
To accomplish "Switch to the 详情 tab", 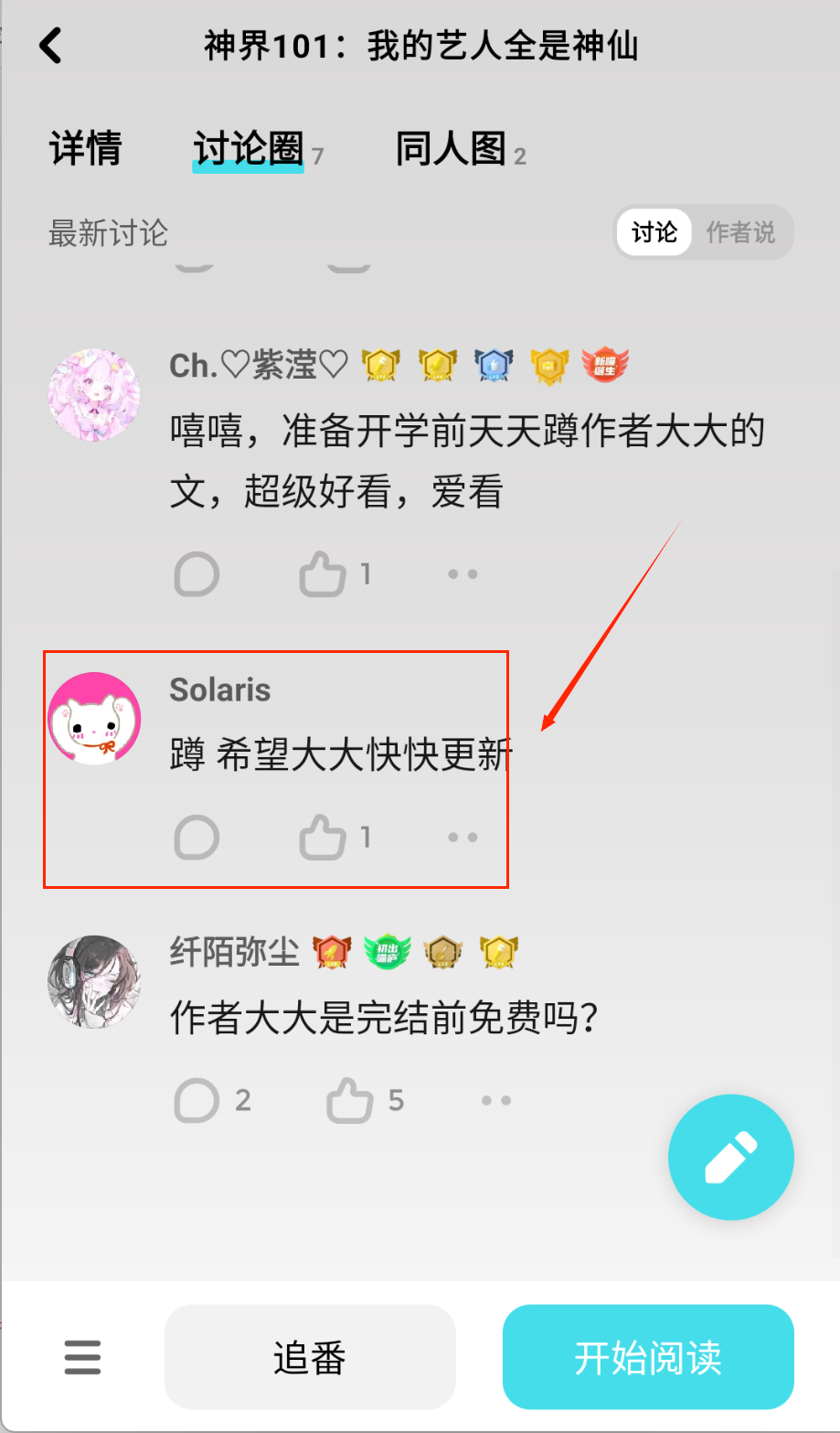I will pyautogui.click(x=86, y=148).
